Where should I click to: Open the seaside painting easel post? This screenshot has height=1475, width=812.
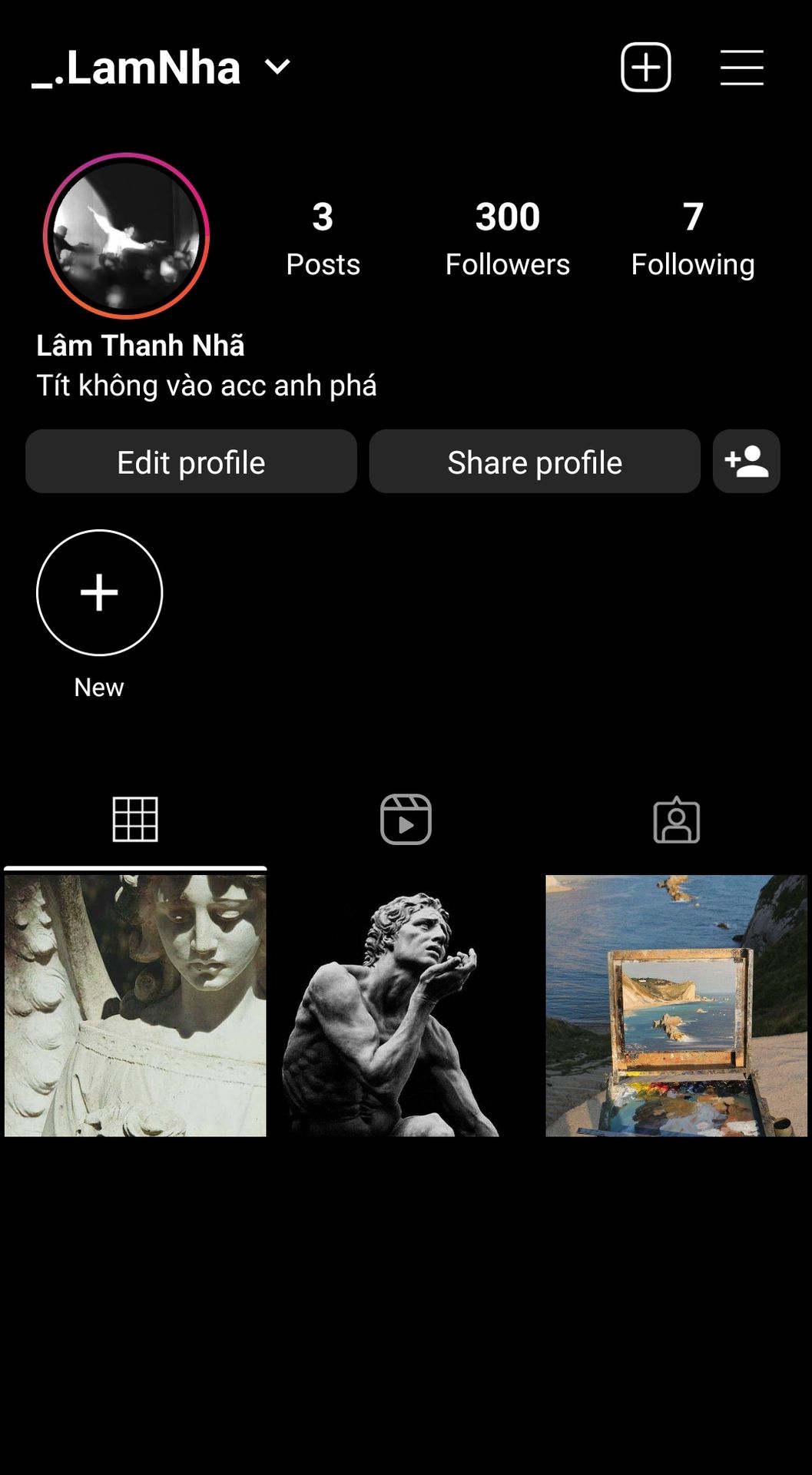676,1006
